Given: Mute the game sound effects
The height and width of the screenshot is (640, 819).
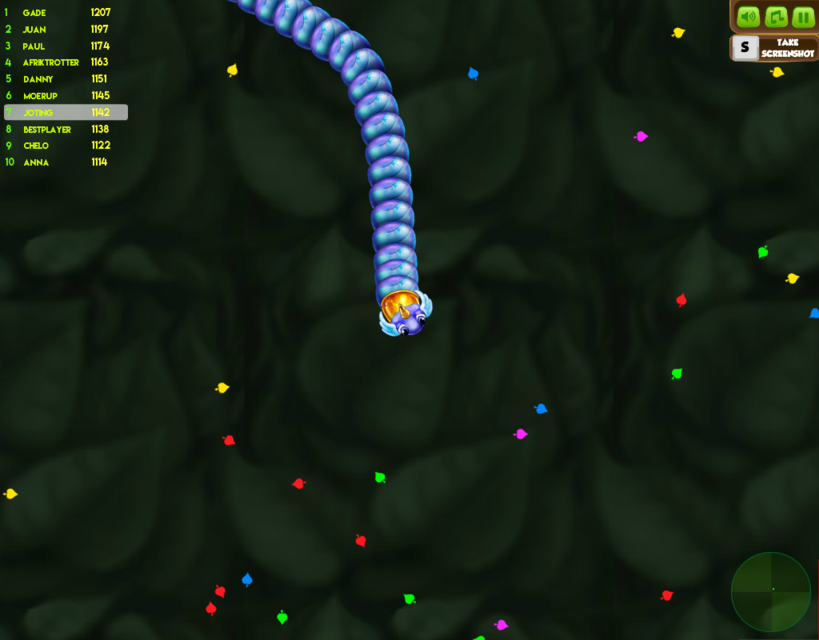Looking at the screenshot, I should click(x=748, y=16).
